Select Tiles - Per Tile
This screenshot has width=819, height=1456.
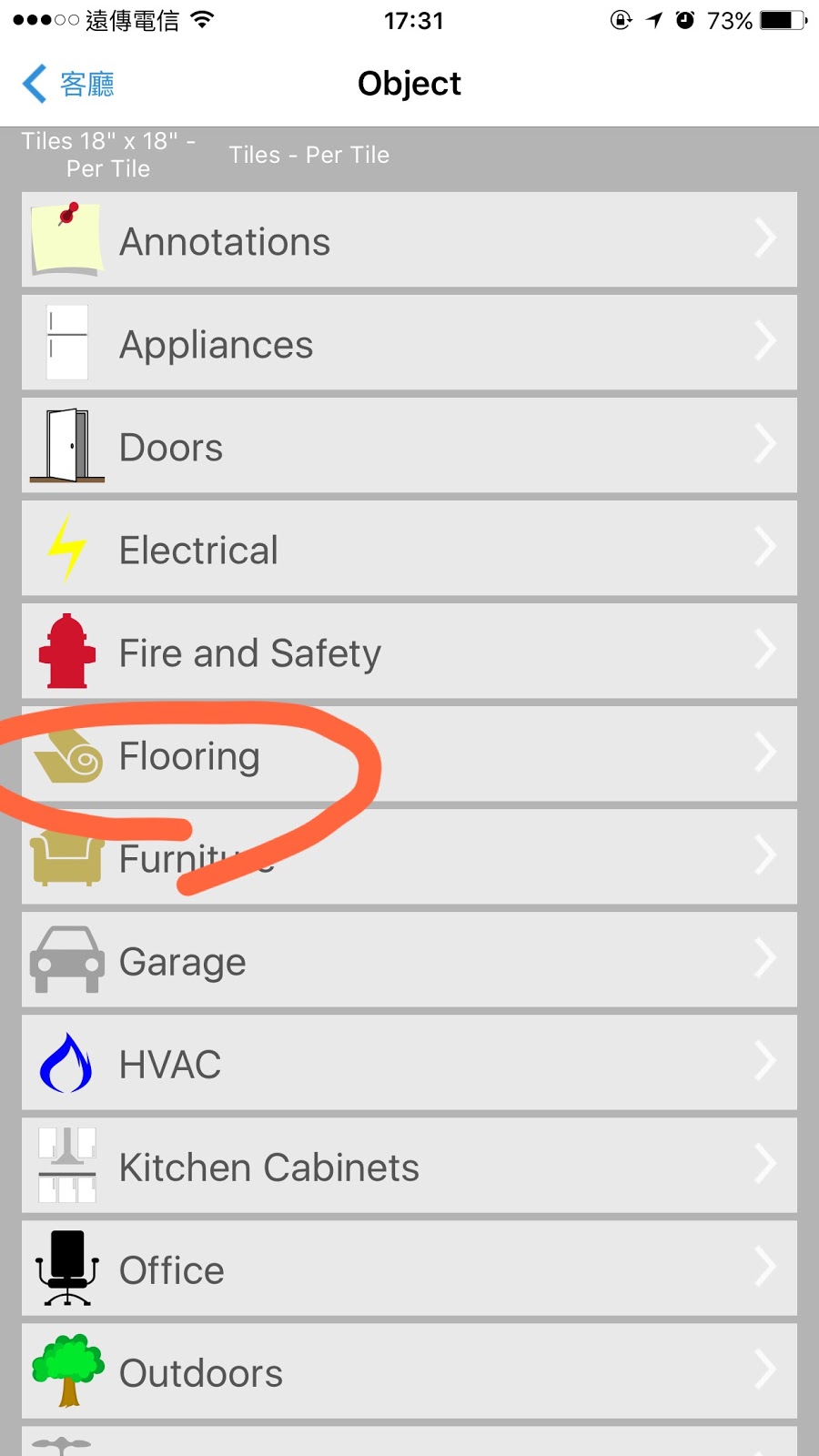(x=308, y=156)
